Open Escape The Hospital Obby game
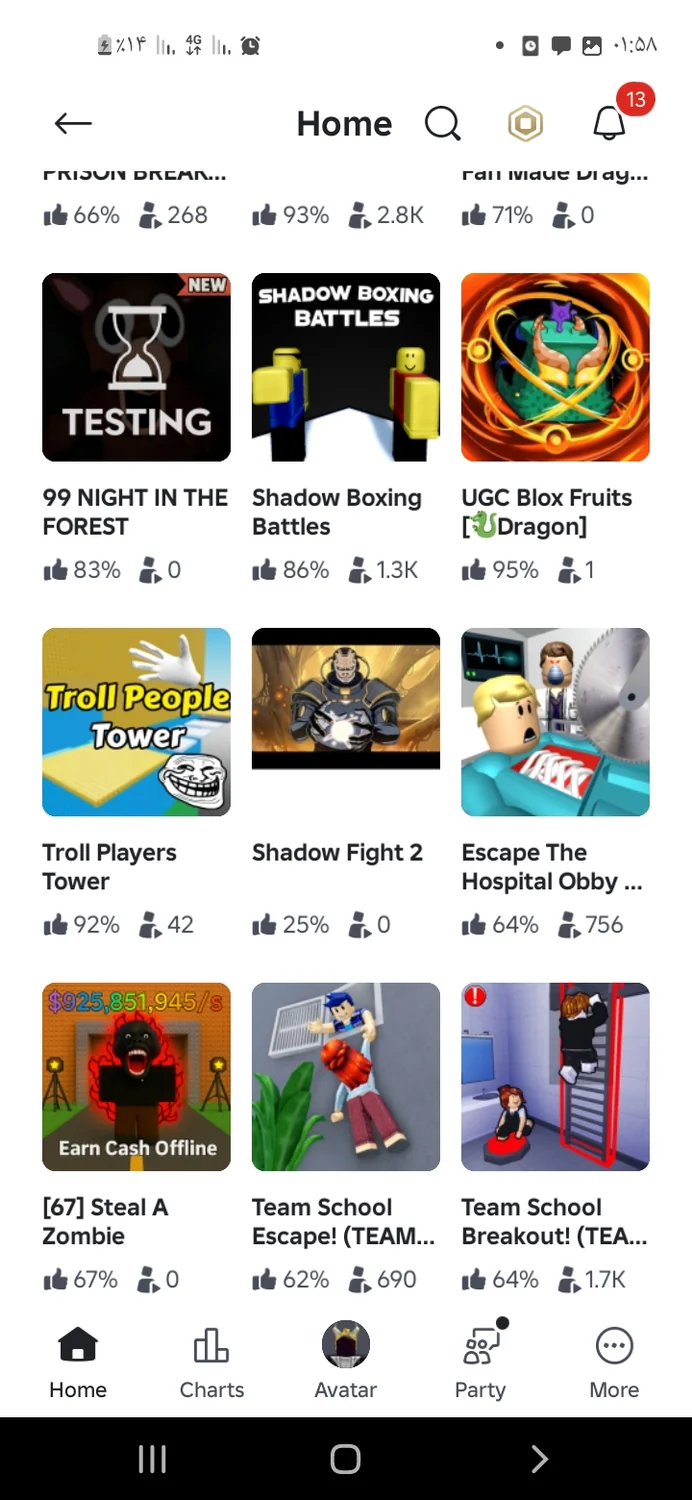Image resolution: width=692 pixels, height=1500 pixels. 555,722
